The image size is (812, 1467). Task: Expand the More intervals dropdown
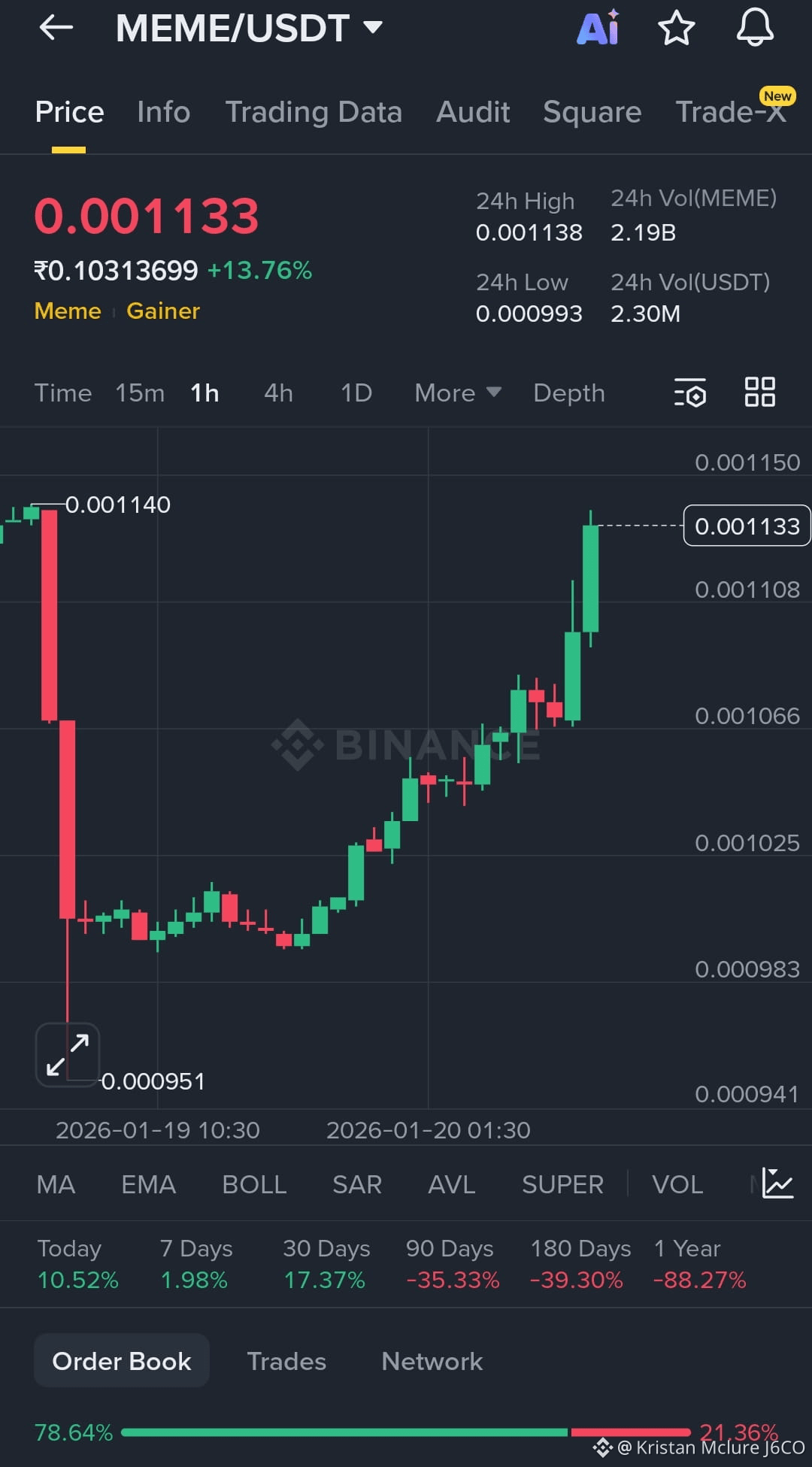coord(457,393)
